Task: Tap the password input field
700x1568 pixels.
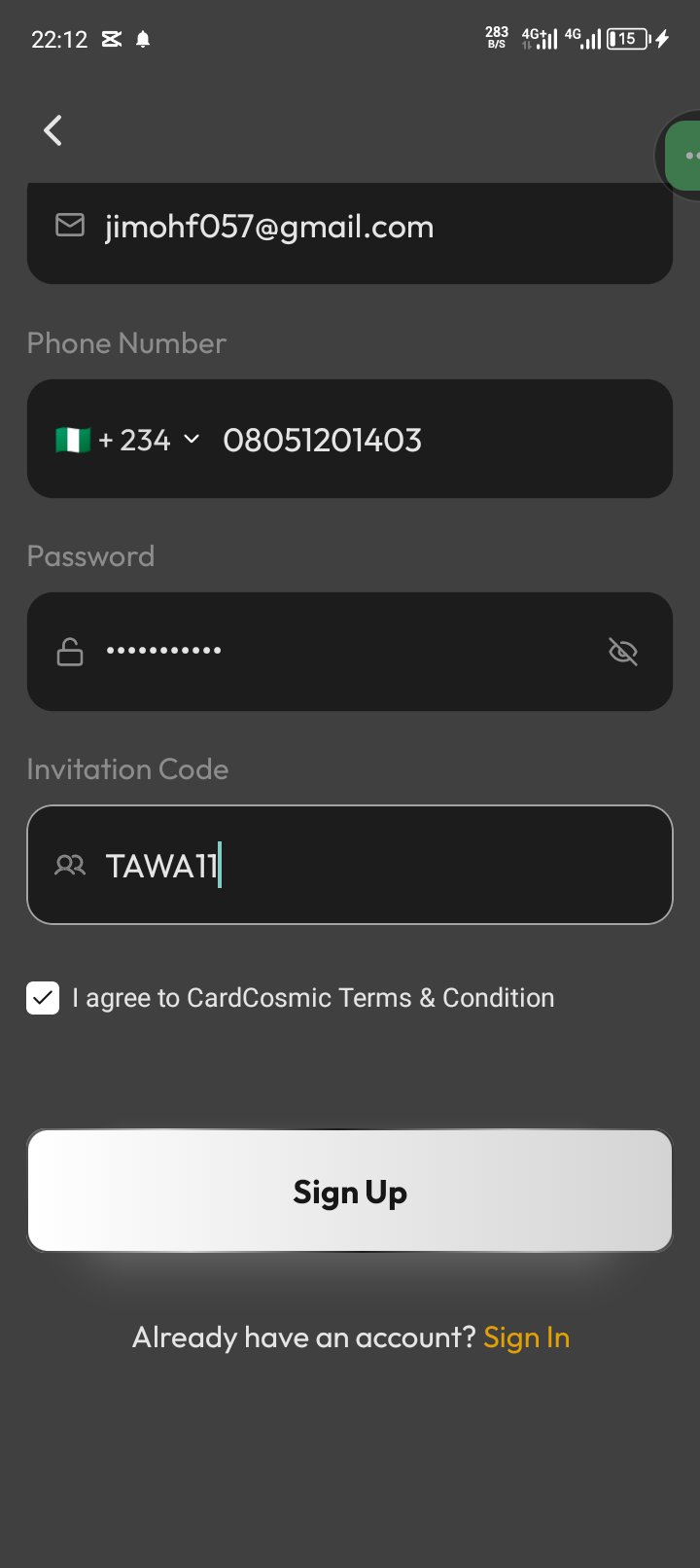Action: (x=331, y=651)
